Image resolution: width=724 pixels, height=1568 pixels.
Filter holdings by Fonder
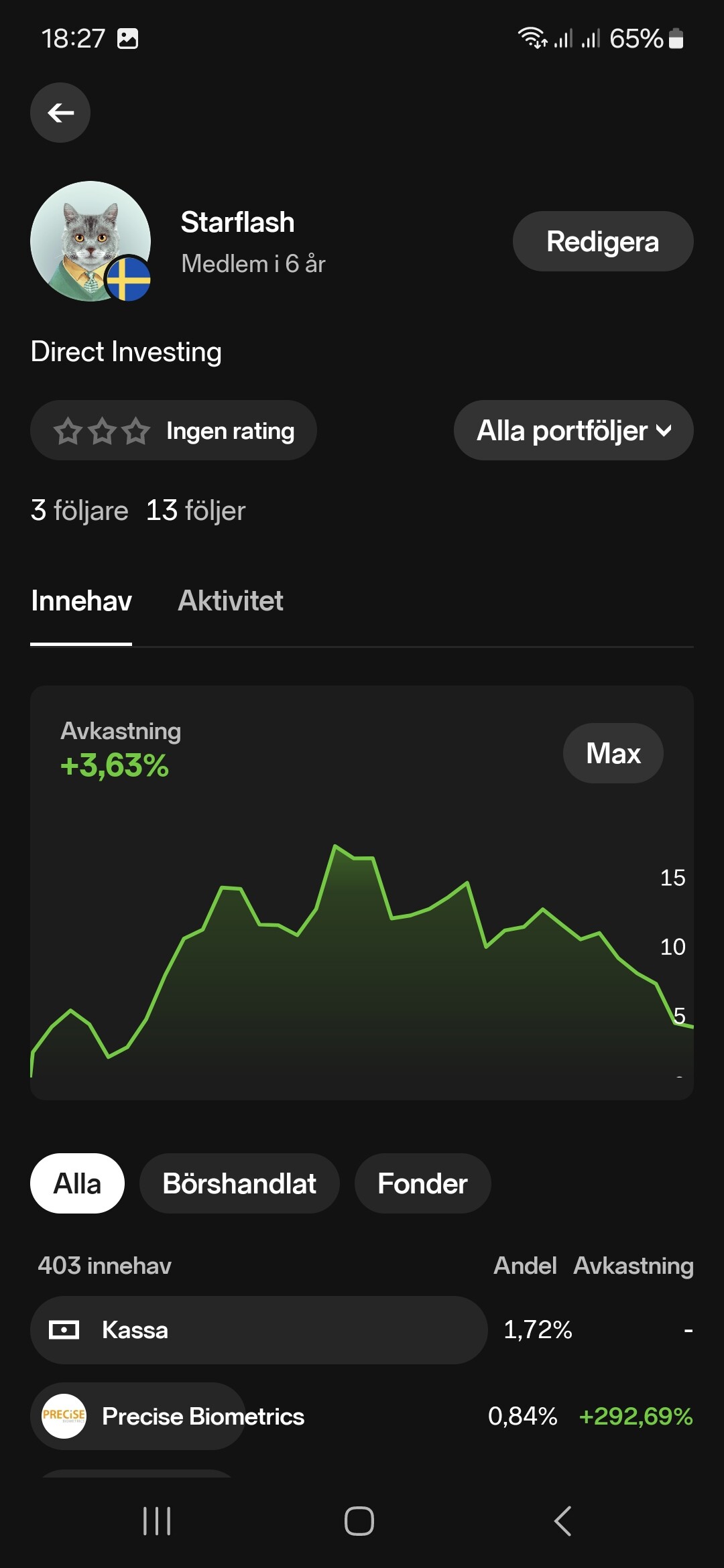[x=422, y=1183]
